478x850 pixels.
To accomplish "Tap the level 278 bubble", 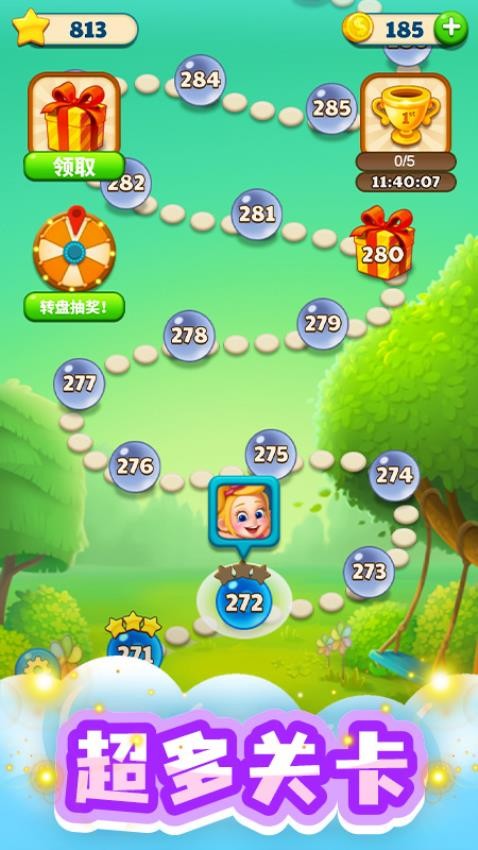I will point(189,335).
